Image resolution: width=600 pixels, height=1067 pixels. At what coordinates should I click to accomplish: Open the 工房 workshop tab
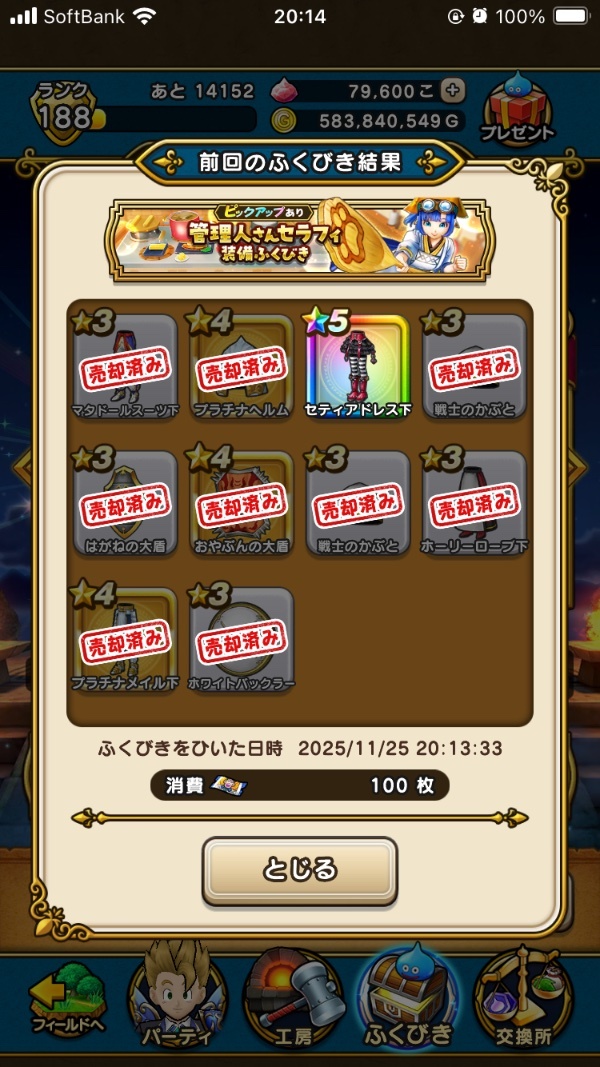coord(295,1004)
